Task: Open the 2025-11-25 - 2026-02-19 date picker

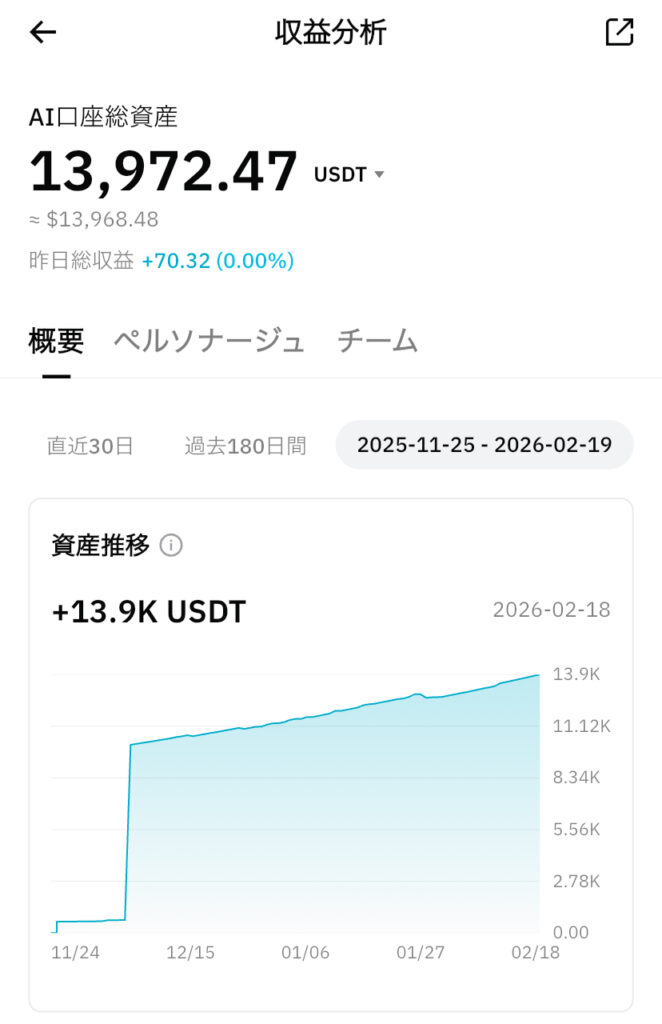Action: click(x=484, y=446)
